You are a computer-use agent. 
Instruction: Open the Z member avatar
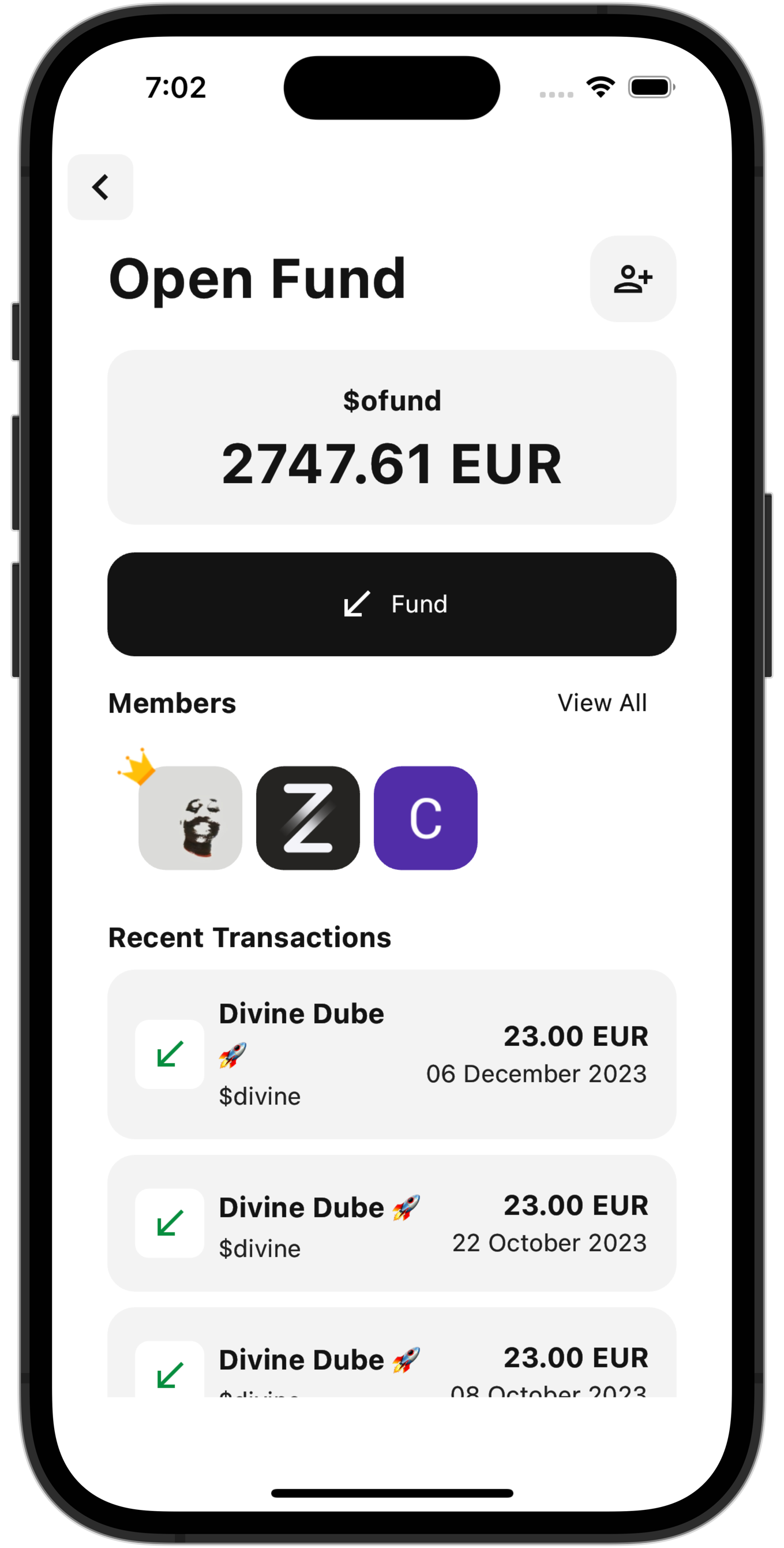click(307, 817)
